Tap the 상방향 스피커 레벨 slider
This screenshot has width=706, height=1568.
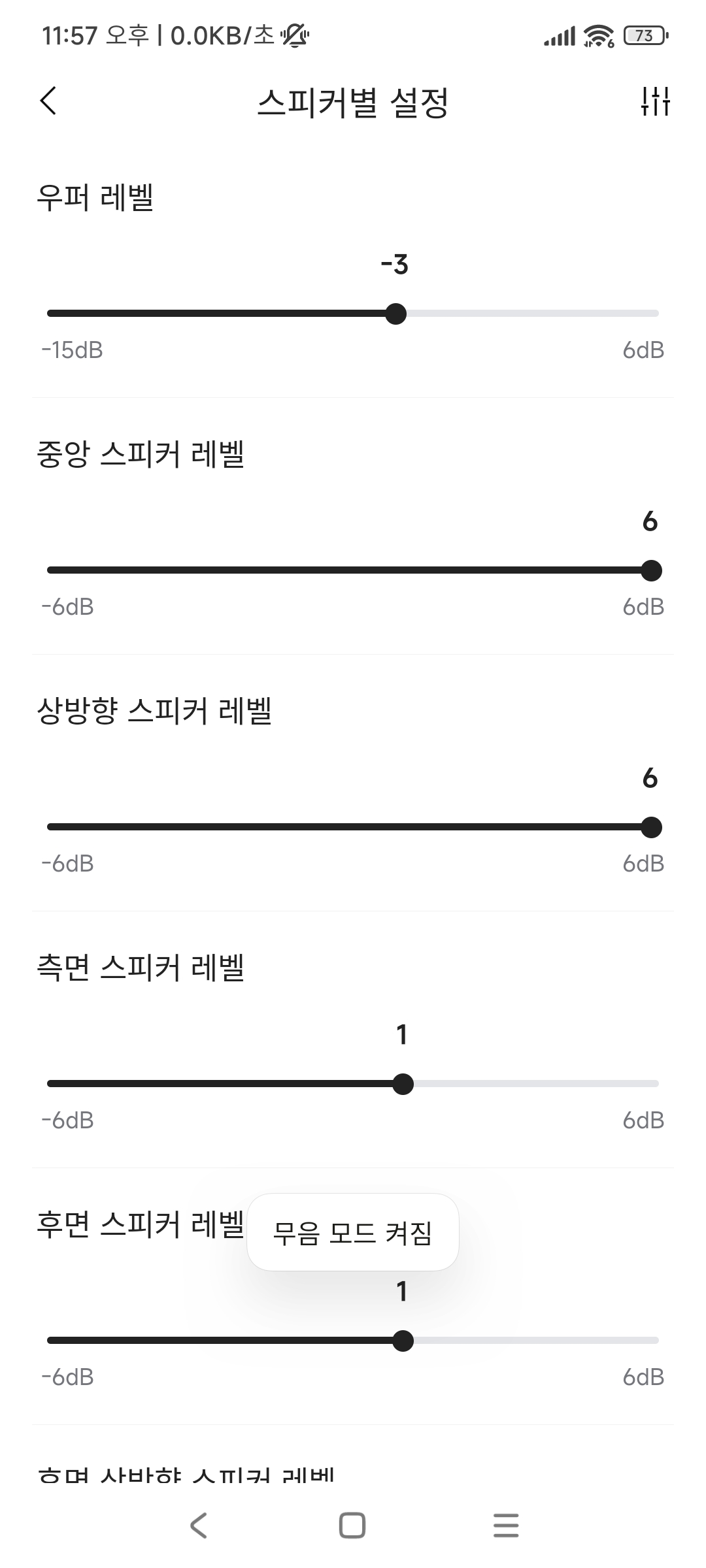click(x=353, y=827)
